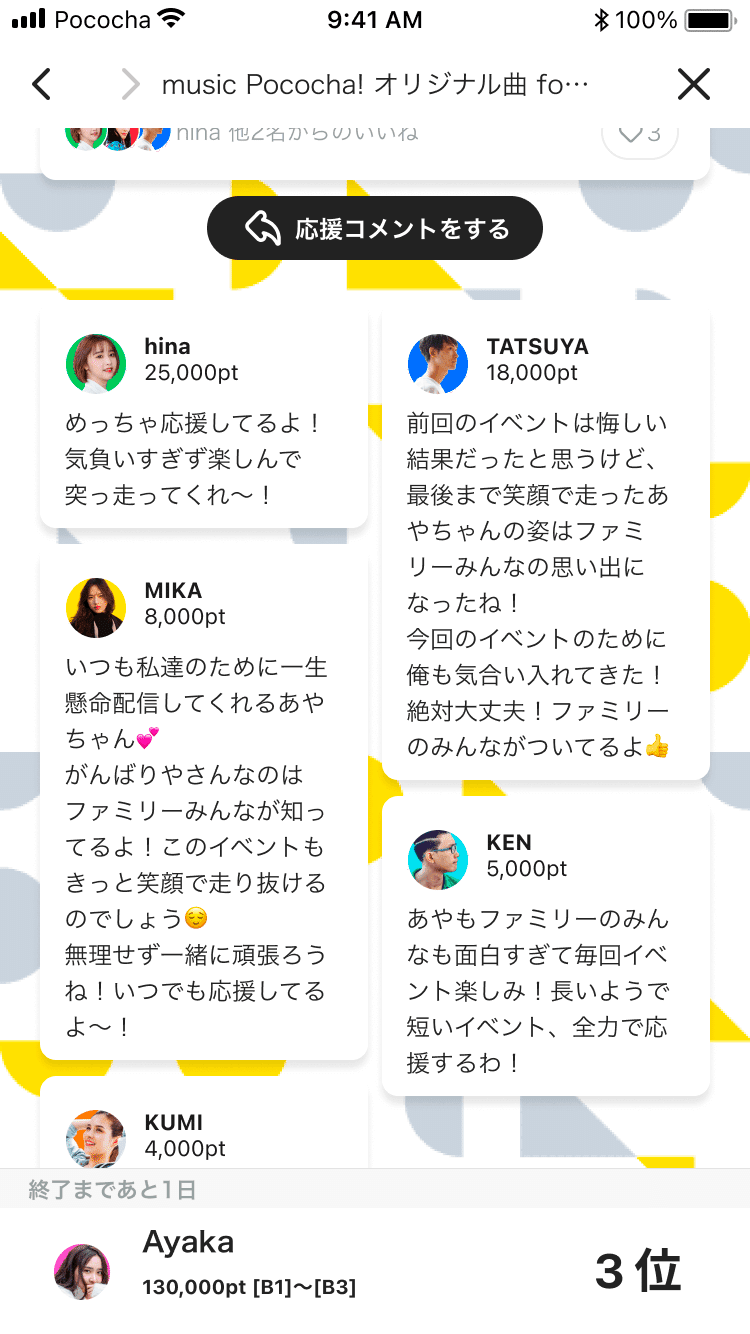This screenshot has height=1334, width=750.
Task: View Ayaka's ranking profile bar
Action: (375, 1270)
